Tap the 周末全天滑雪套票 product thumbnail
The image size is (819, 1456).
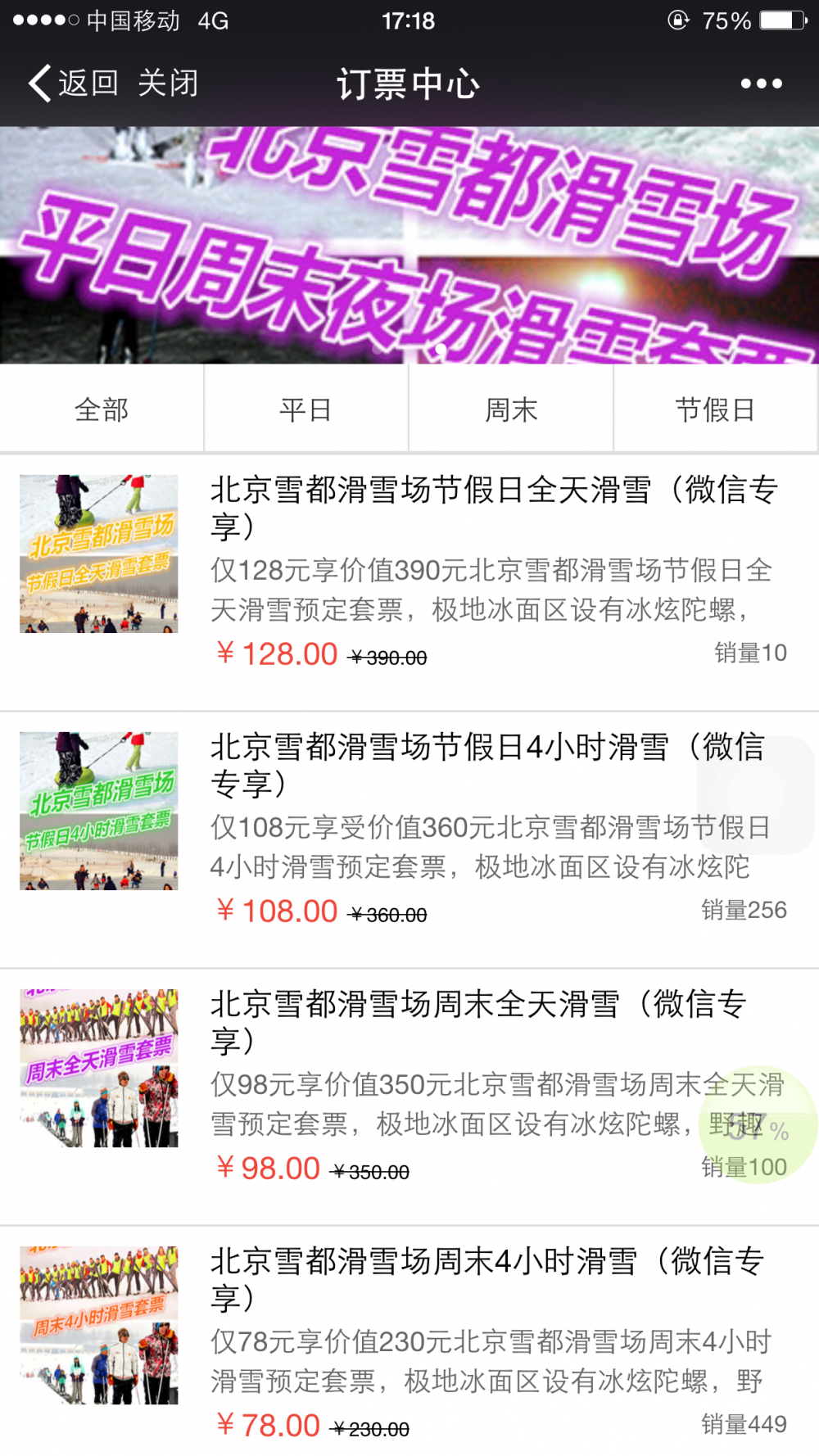[x=98, y=1069]
